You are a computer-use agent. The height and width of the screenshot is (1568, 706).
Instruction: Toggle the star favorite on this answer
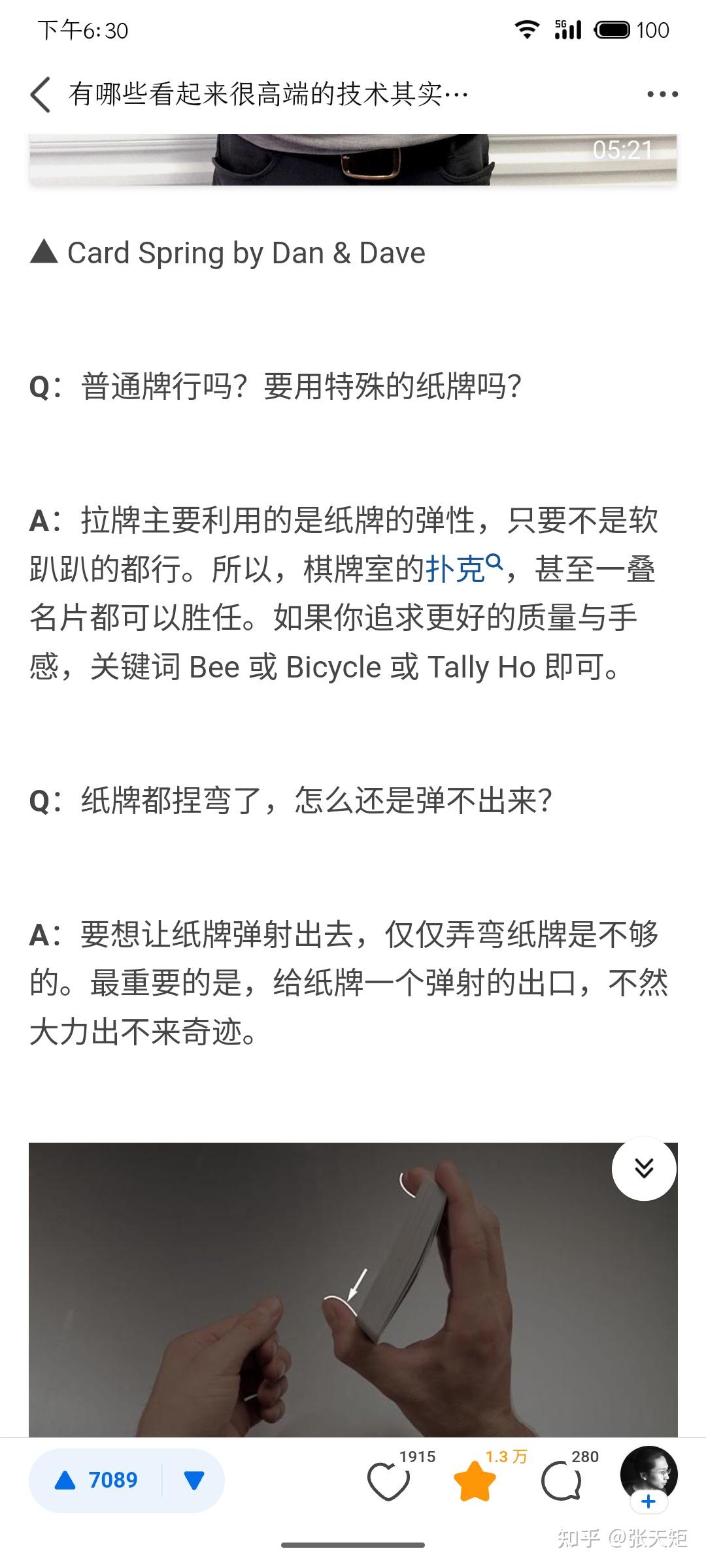(x=475, y=1481)
